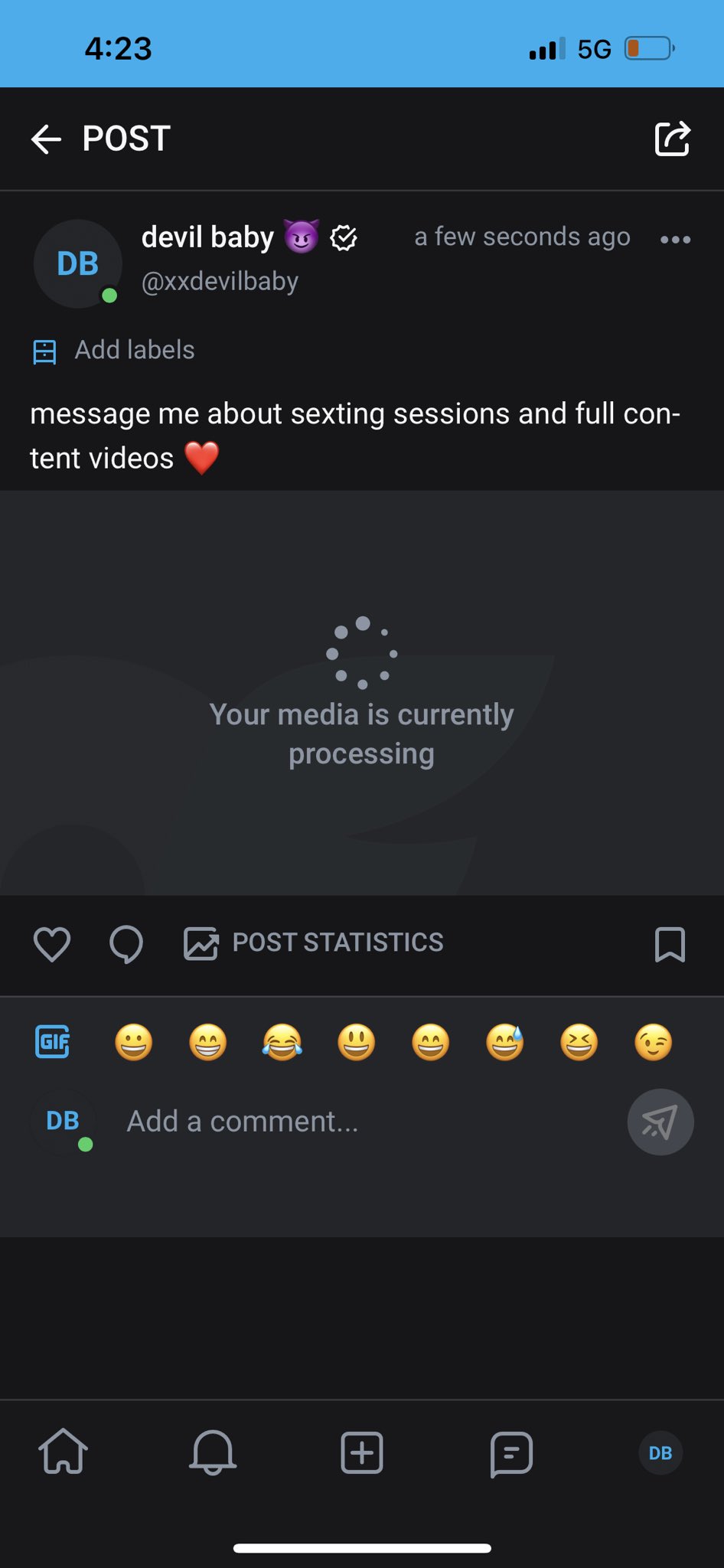Open the three-dot post options menu
This screenshot has height=1568, width=724.
(675, 240)
